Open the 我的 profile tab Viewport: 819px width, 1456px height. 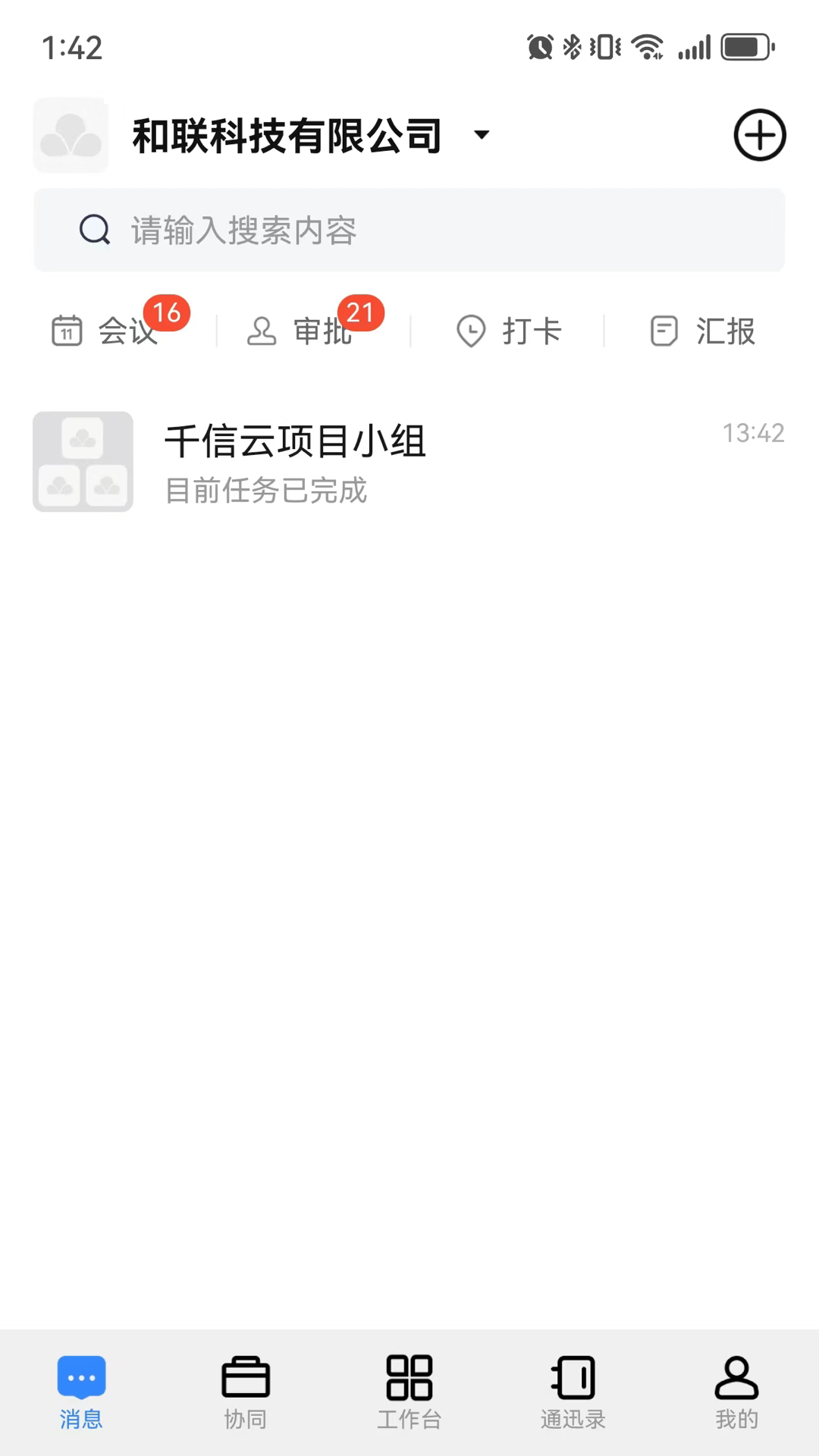click(736, 1392)
